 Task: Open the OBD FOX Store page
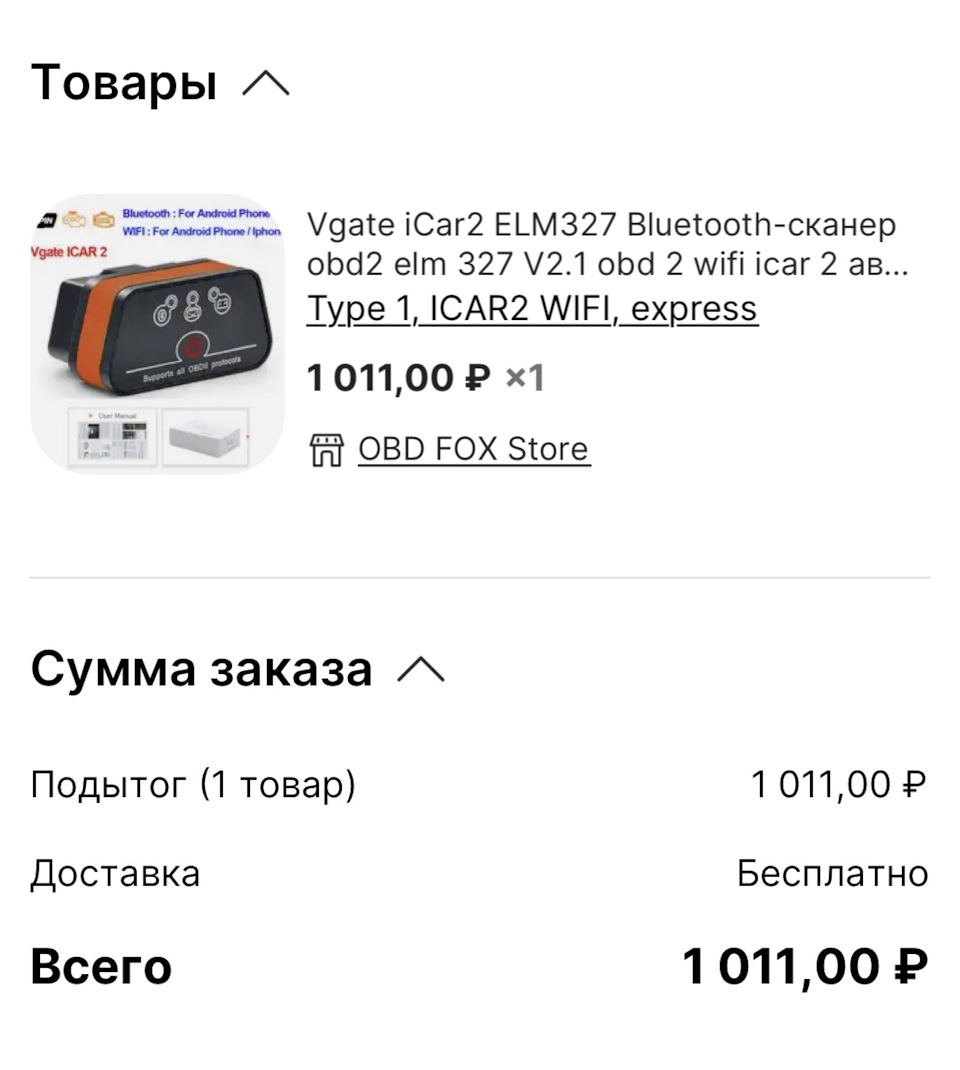pos(473,448)
